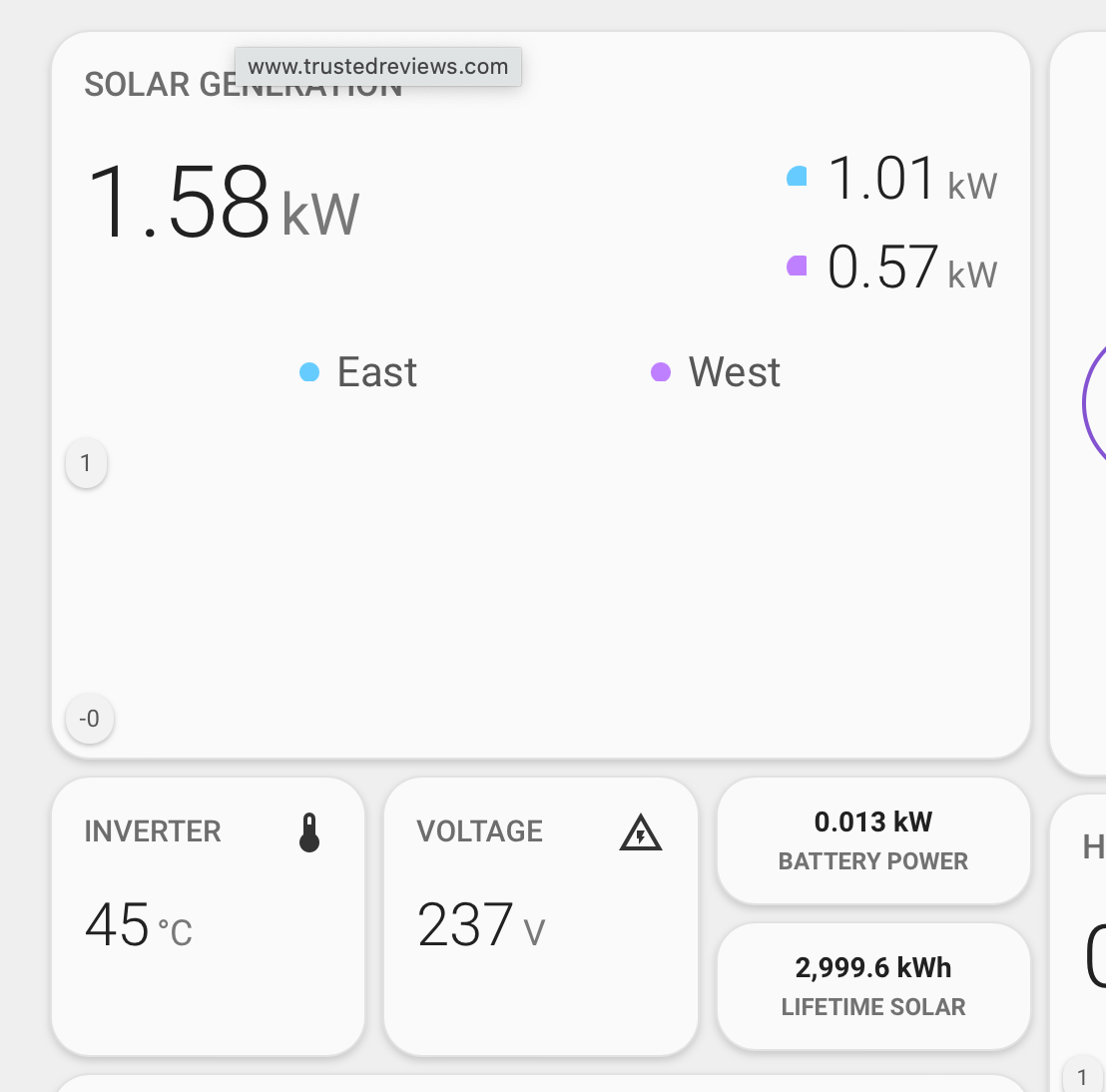
Task: Toggle the East series in the legend
Action: pyautogui.click(x=359, y=372)
